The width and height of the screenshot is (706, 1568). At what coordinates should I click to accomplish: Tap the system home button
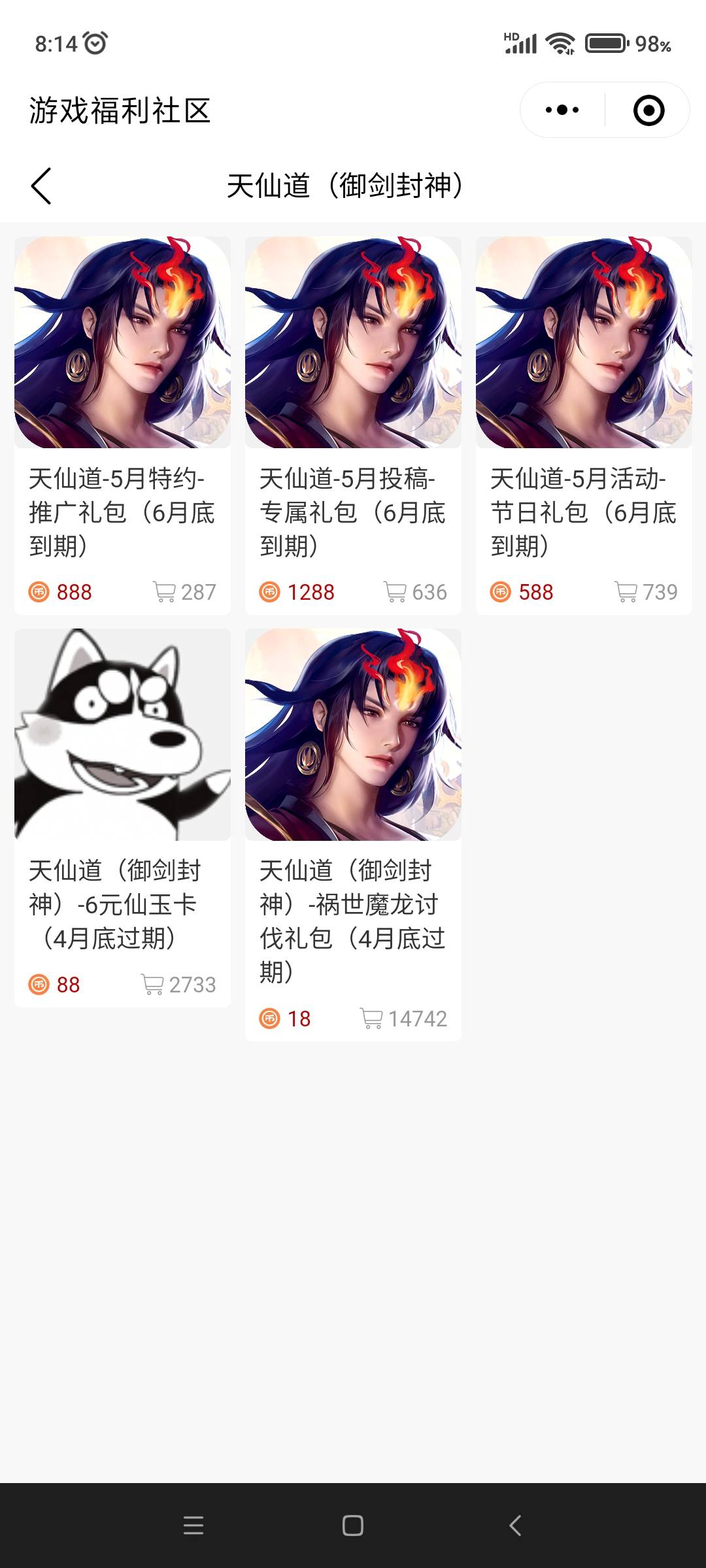coord(353,1526)
